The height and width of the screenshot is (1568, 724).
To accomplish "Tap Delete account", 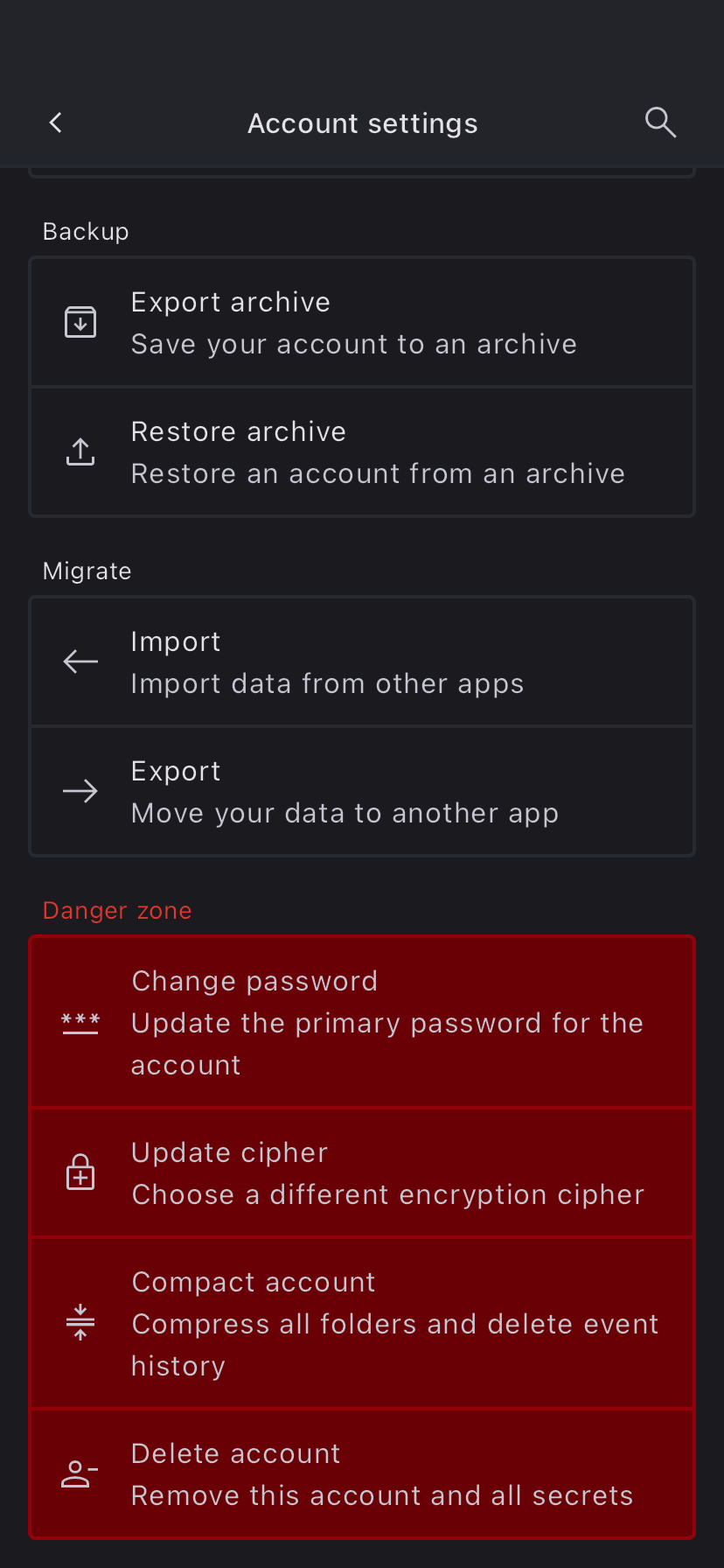I will pos(362,1473).
